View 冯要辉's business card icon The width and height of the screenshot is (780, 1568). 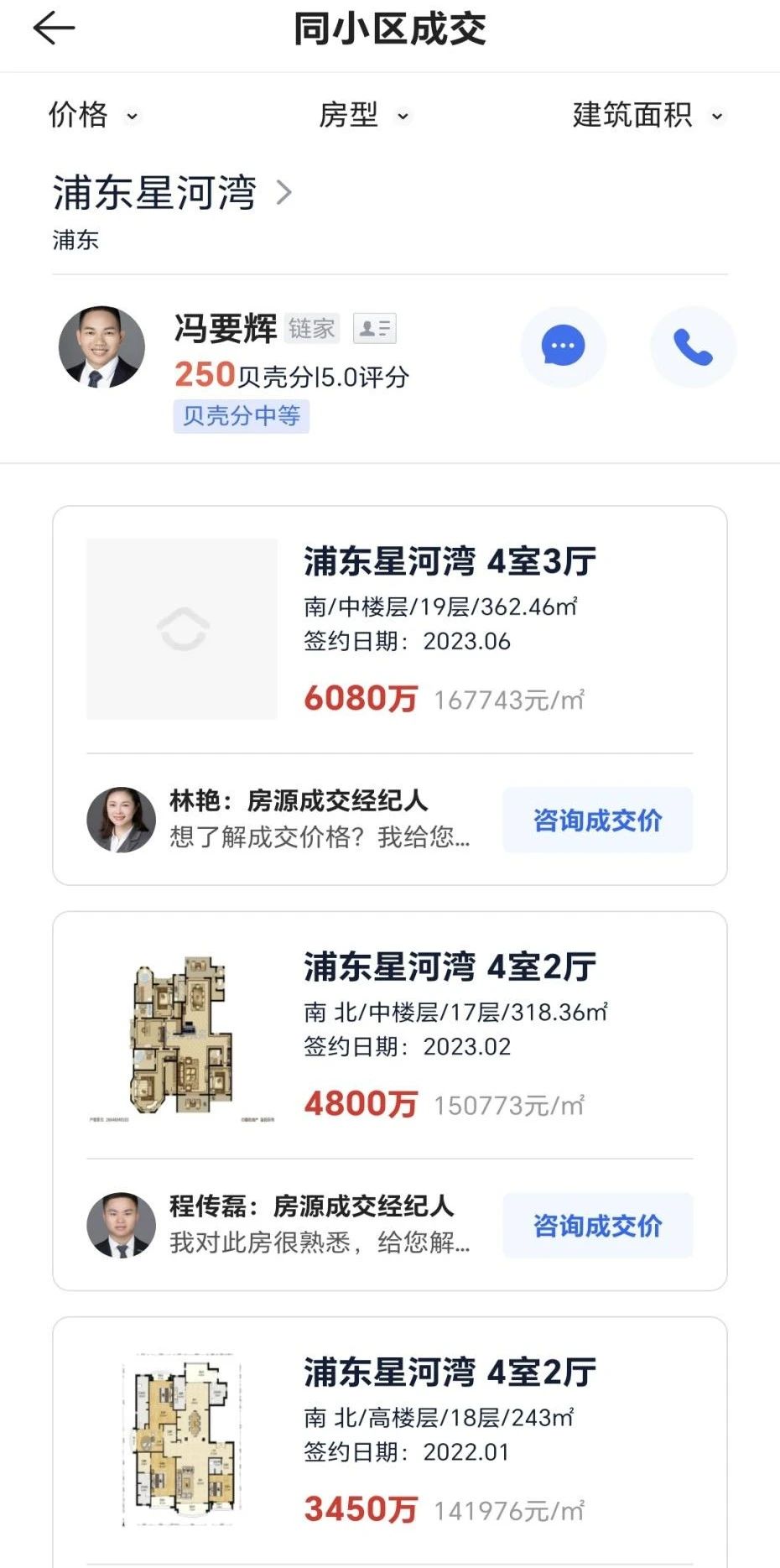pyautogui.click(x=374, y=329)
